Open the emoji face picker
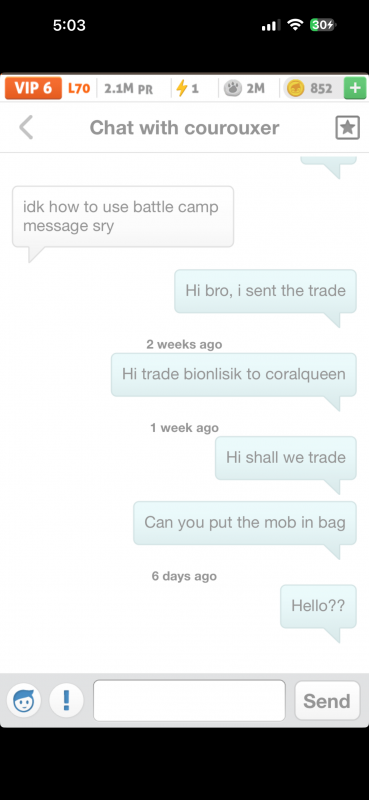Image resolution: width=369 pixels, height=800 pixels. [x=23, y=701]
